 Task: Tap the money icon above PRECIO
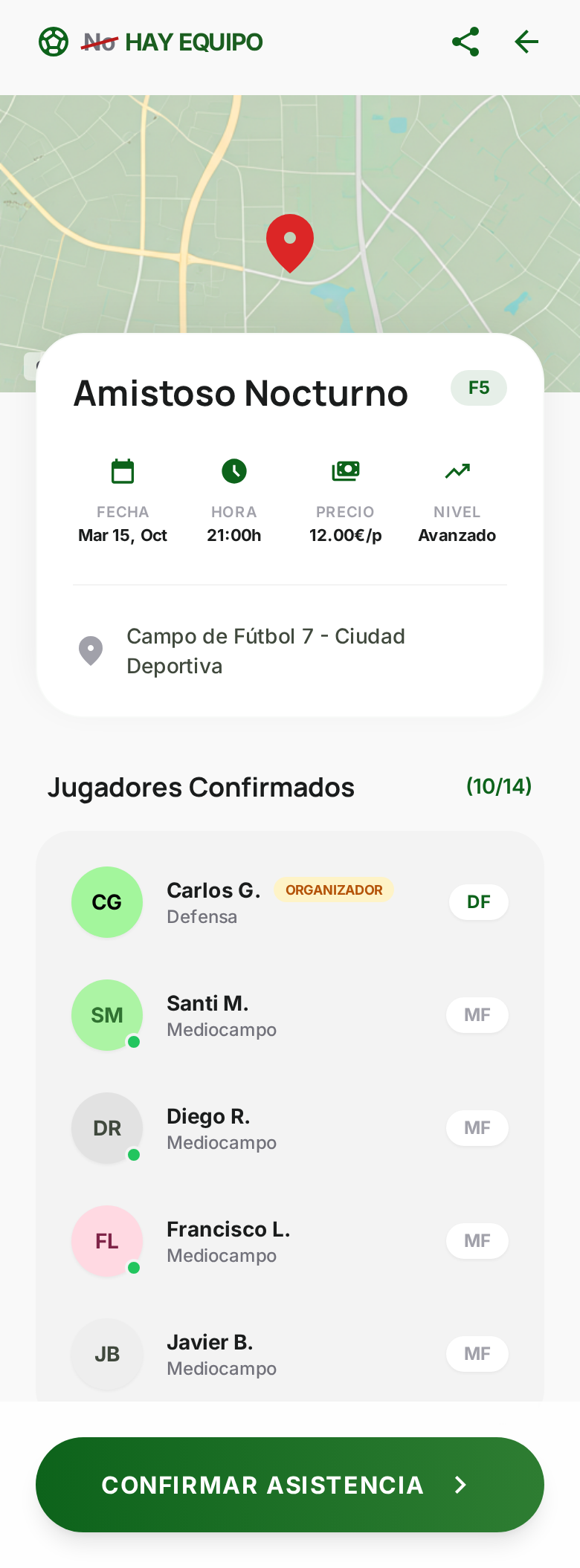tap(345, 470)
